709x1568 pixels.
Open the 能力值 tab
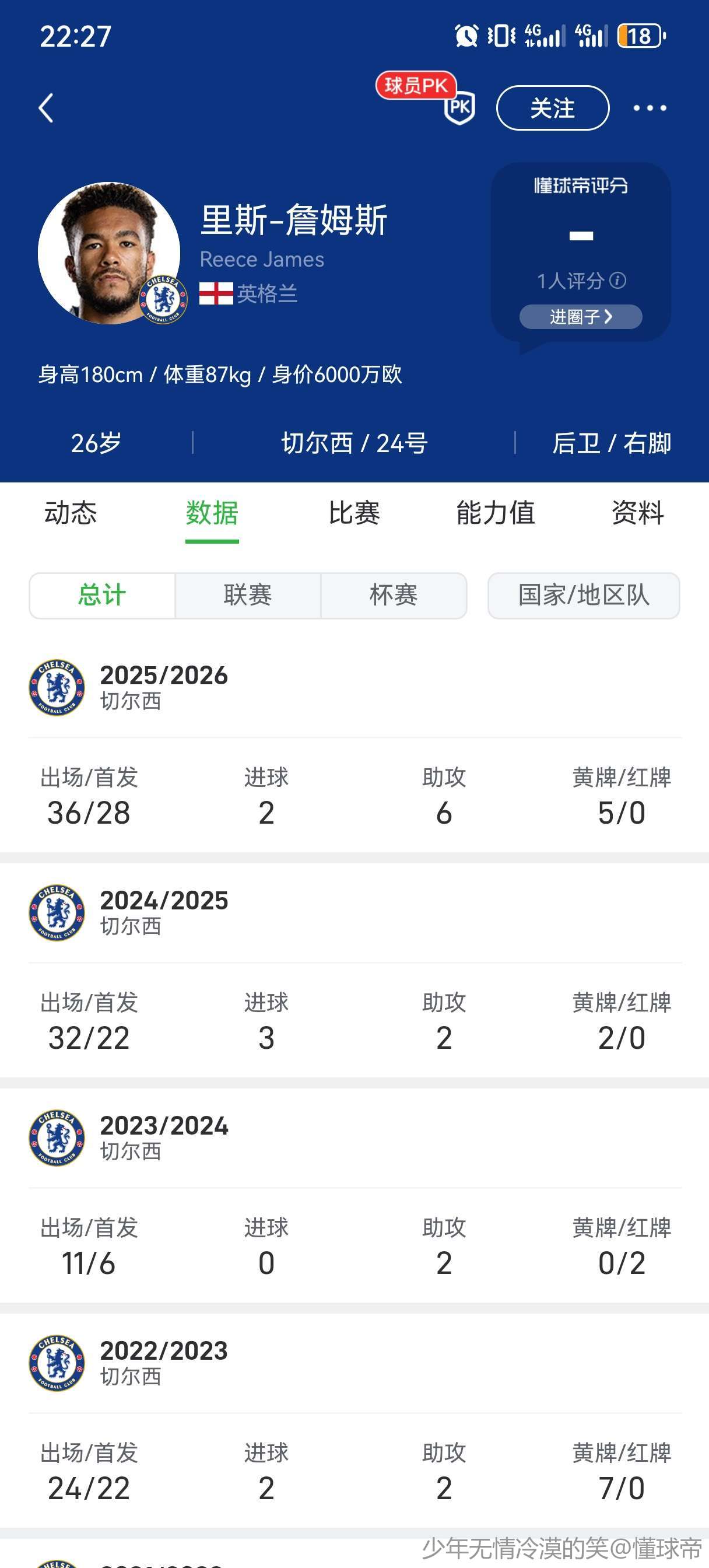coord(496,513)
